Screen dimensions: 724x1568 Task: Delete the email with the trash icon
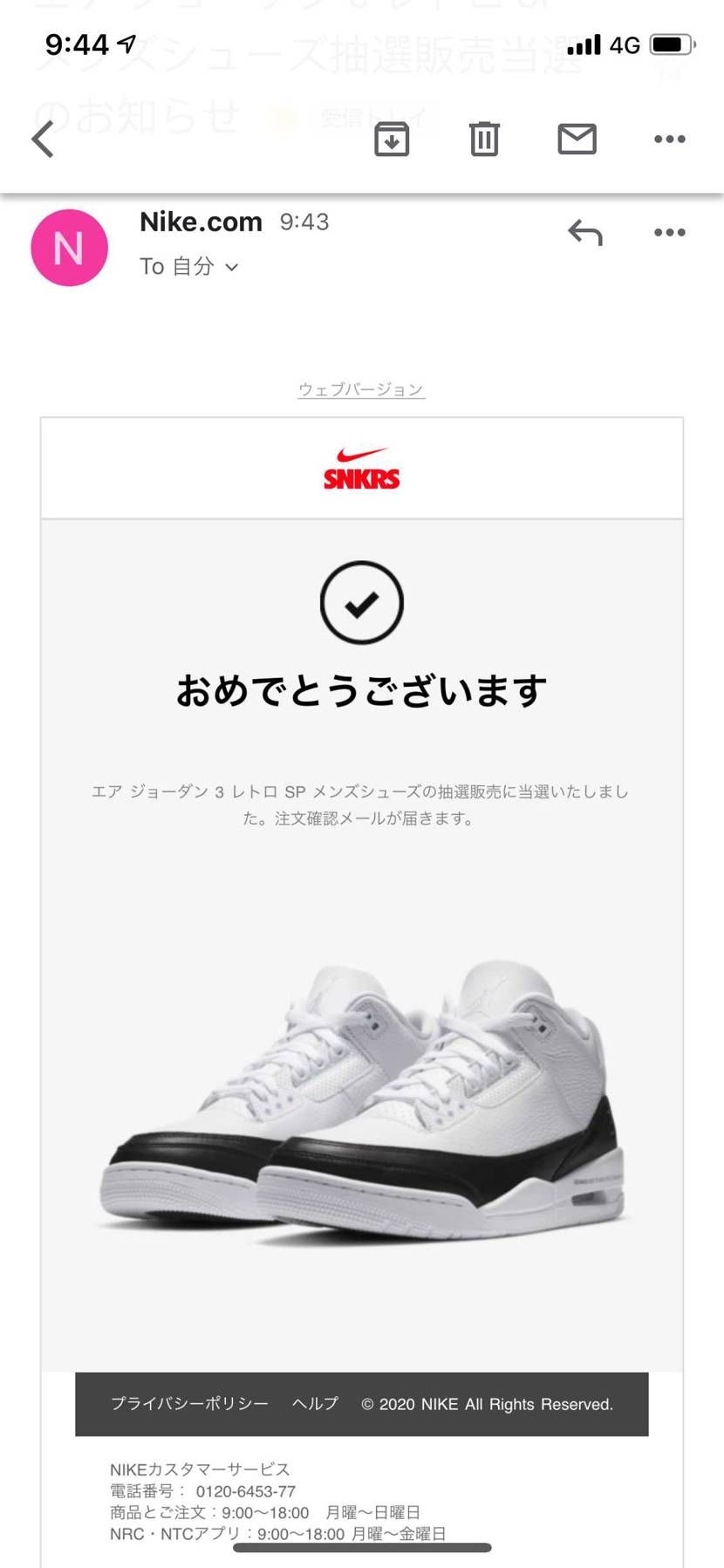pyautogui.click(x=486, y=139)
